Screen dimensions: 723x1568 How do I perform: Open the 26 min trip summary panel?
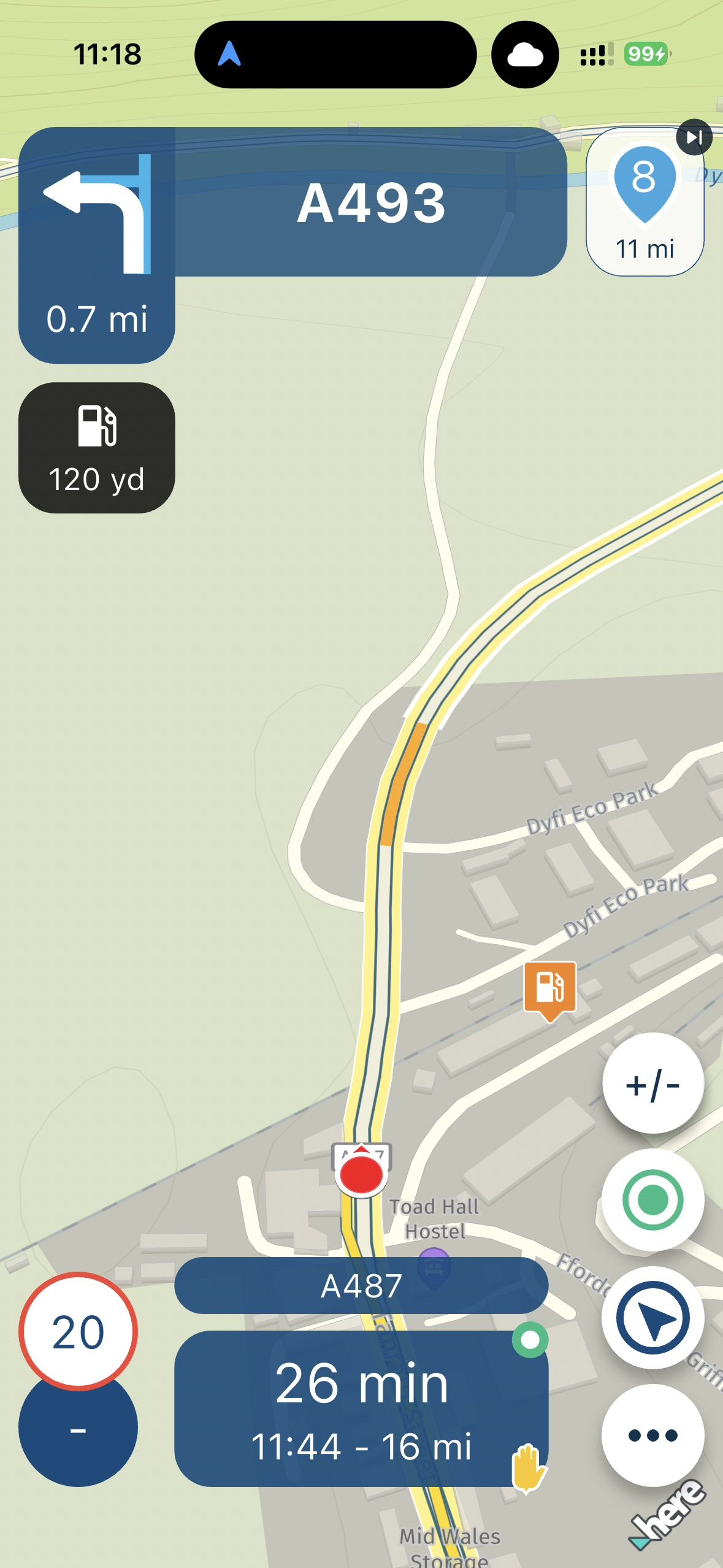(x=361, y=1408)
